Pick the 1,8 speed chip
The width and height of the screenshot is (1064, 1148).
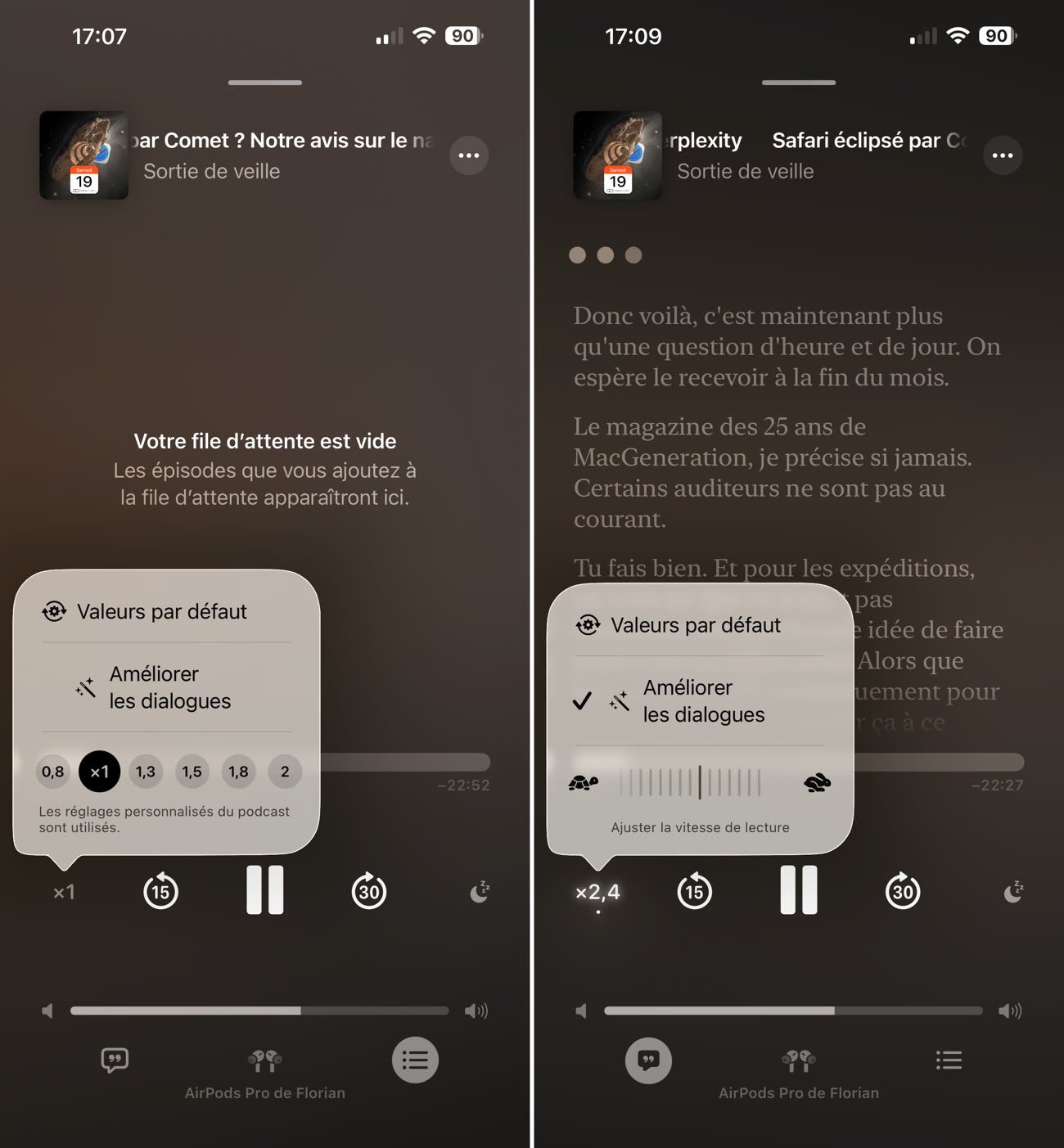(238, 772)
